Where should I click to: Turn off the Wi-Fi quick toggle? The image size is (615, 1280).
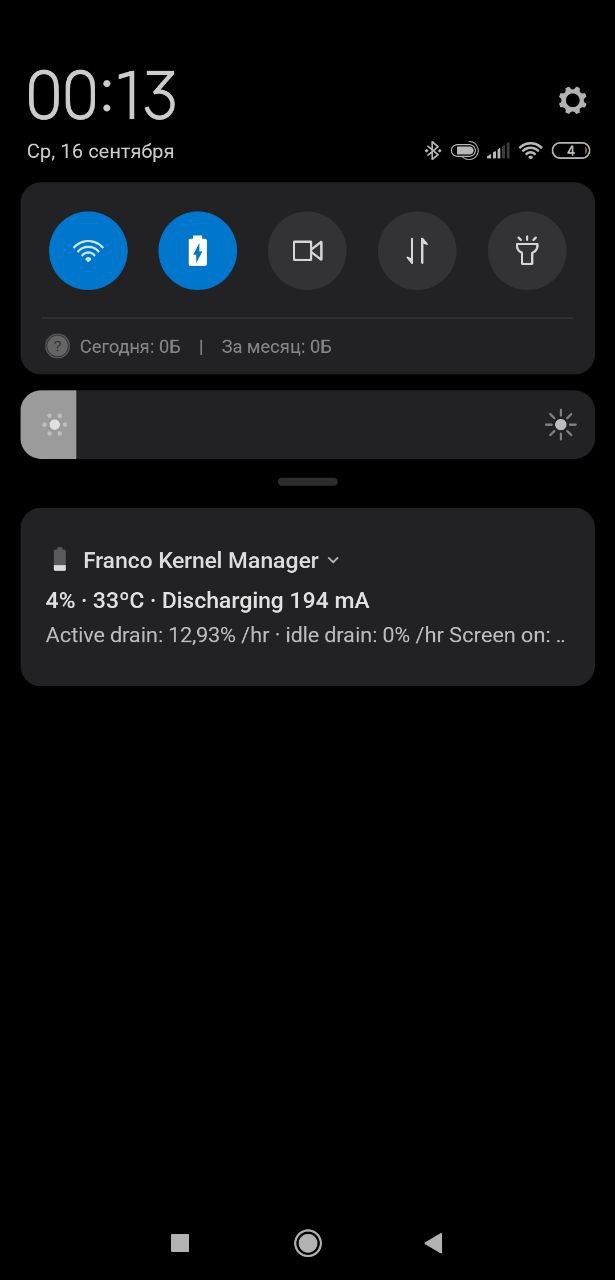[x=88, y=251]
